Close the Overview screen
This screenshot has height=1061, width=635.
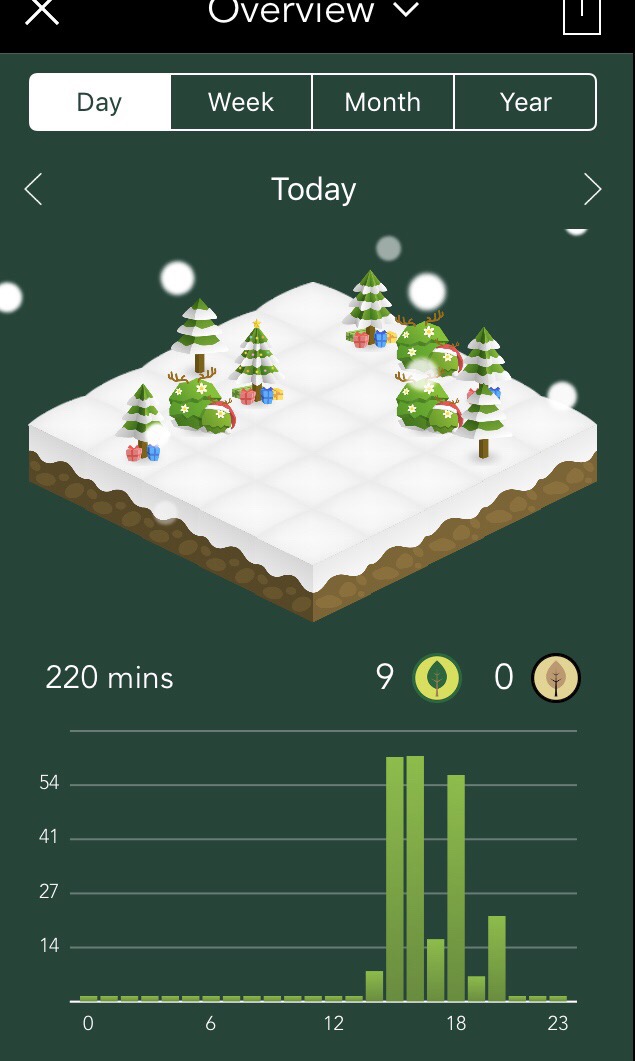click(x=42, y=10)
